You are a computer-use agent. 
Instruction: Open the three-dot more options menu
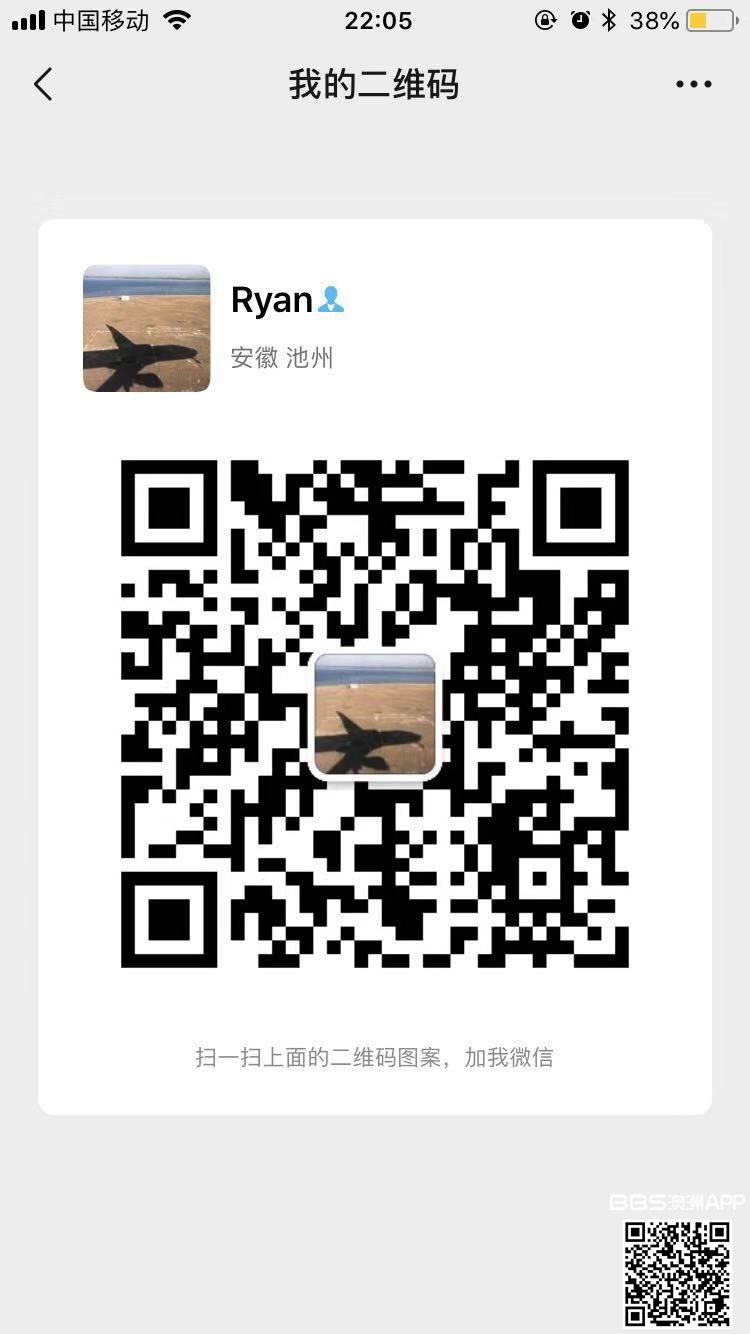[693, 85]
